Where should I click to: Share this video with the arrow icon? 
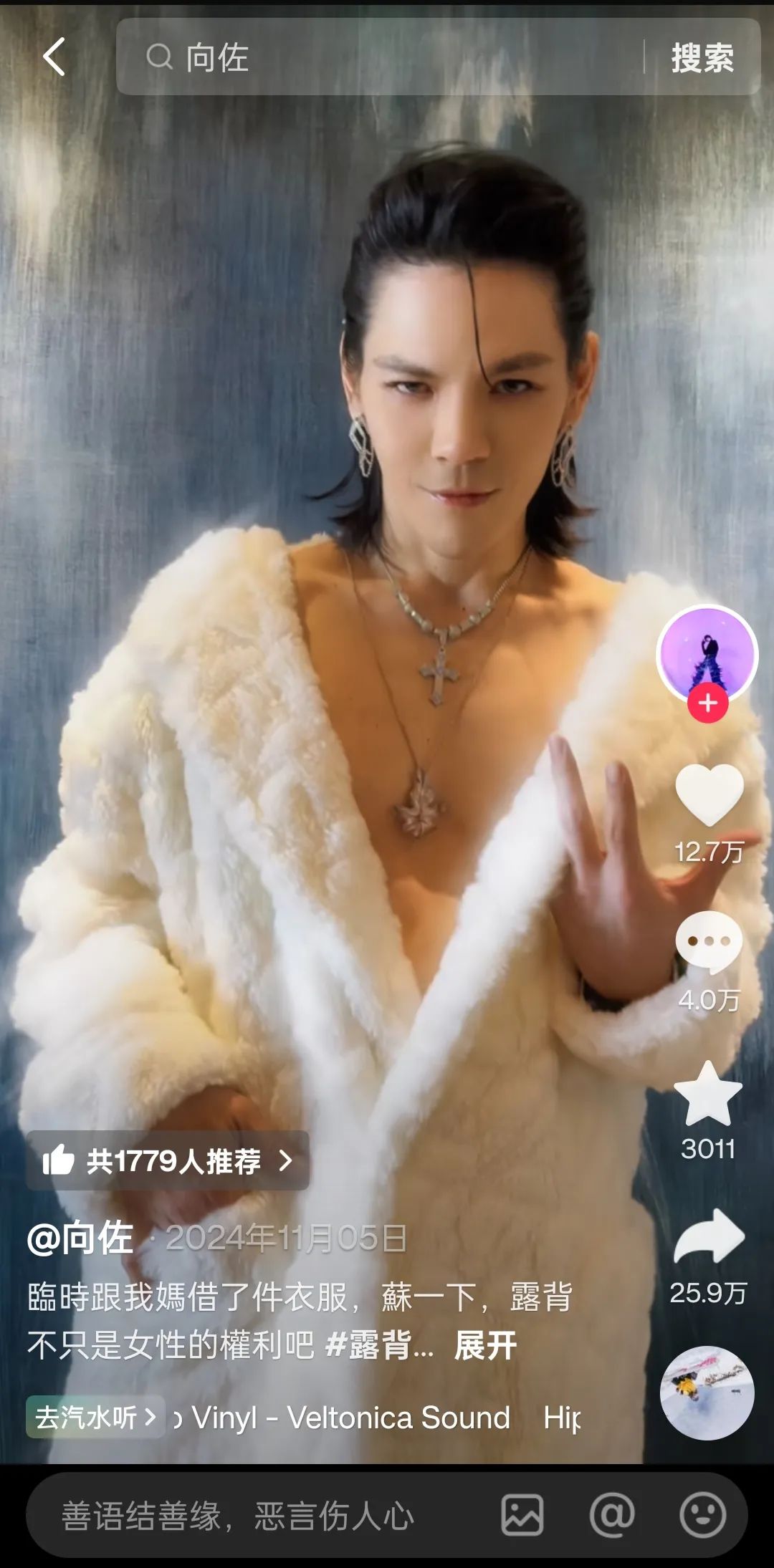point(709,1236)
